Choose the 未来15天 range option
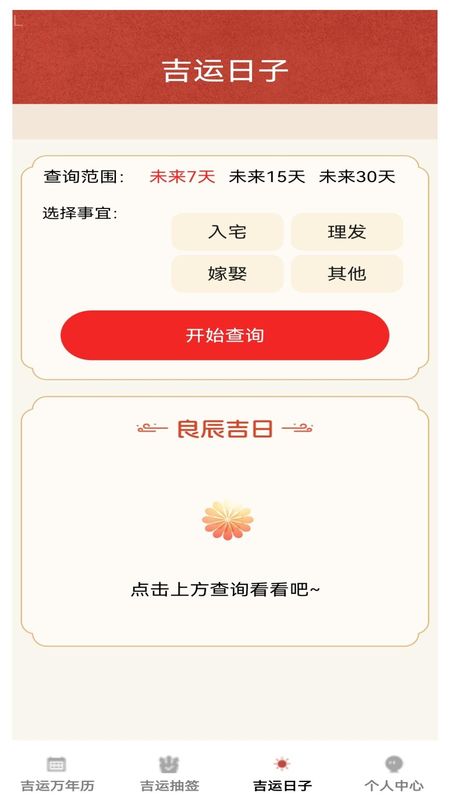 267,177
